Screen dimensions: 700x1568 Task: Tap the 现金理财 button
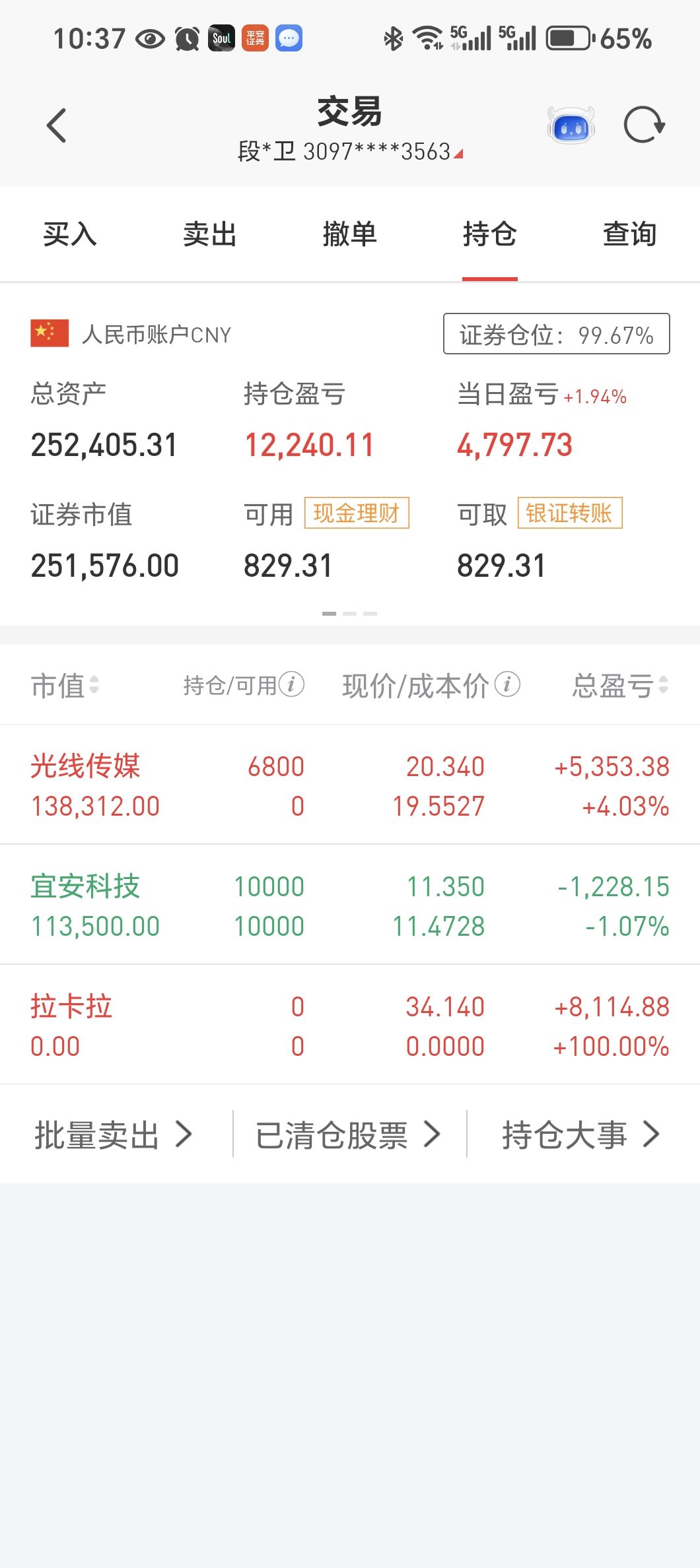click(357, 513)
